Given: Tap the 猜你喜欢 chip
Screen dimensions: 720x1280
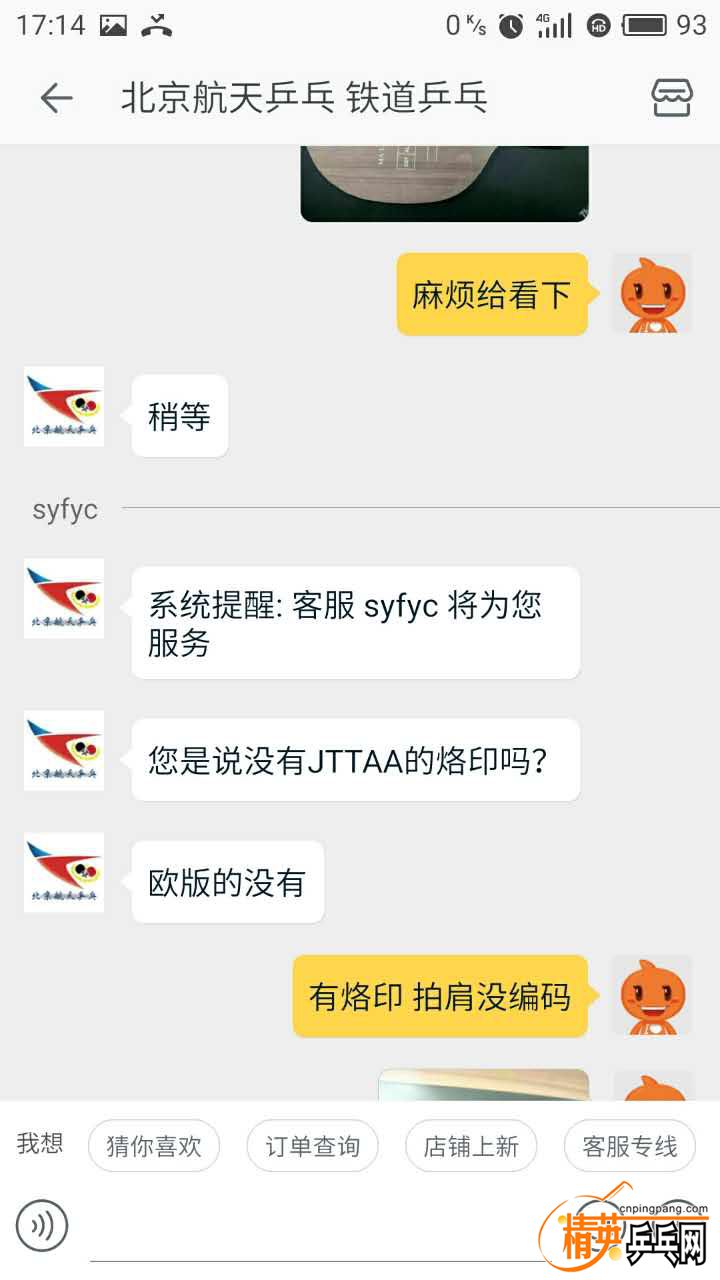Looking at the screenshot, I should (x=153, y=1146).
